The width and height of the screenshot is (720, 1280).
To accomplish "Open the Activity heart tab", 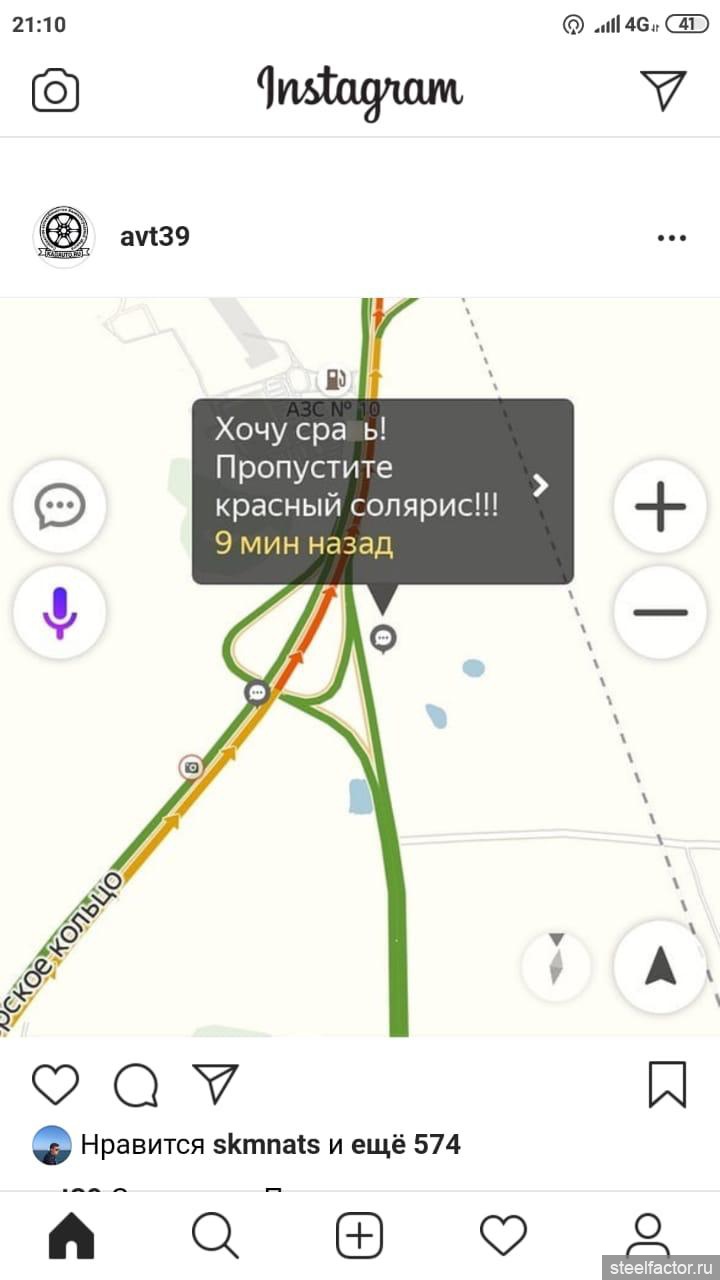I will click(503, 1237).
